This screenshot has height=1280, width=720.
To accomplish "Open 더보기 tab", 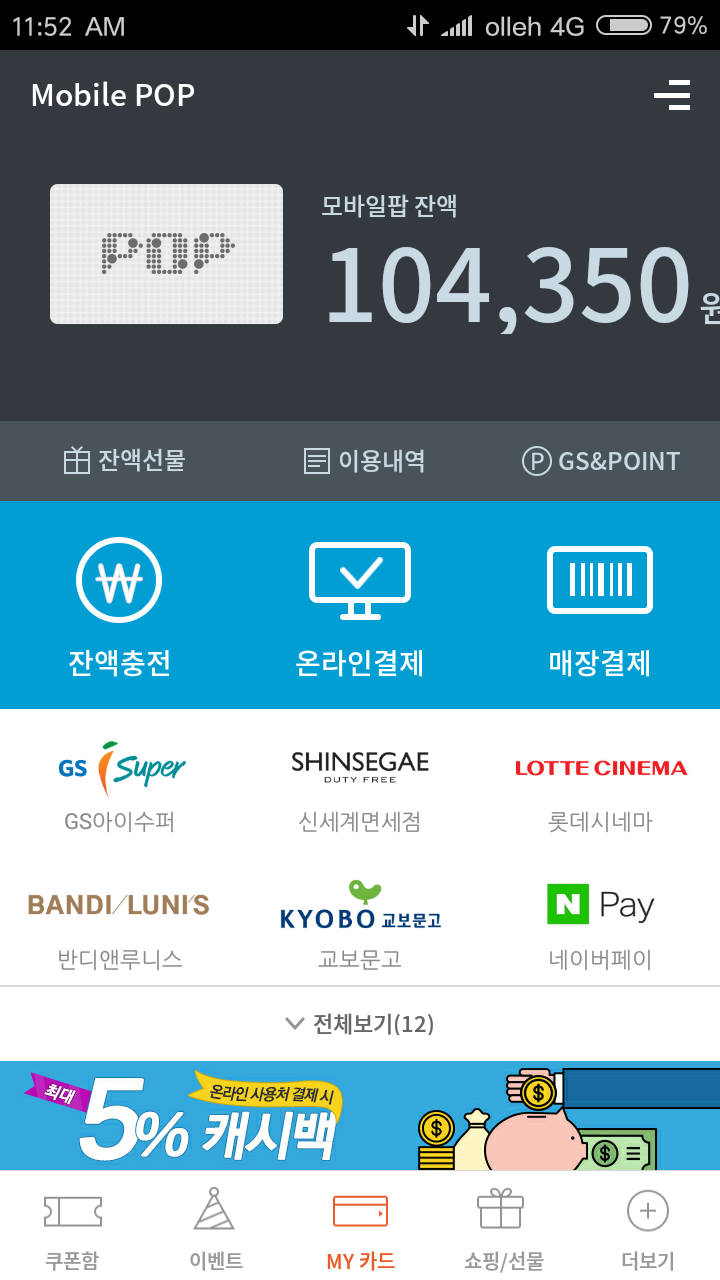I will click(647, 1228).
